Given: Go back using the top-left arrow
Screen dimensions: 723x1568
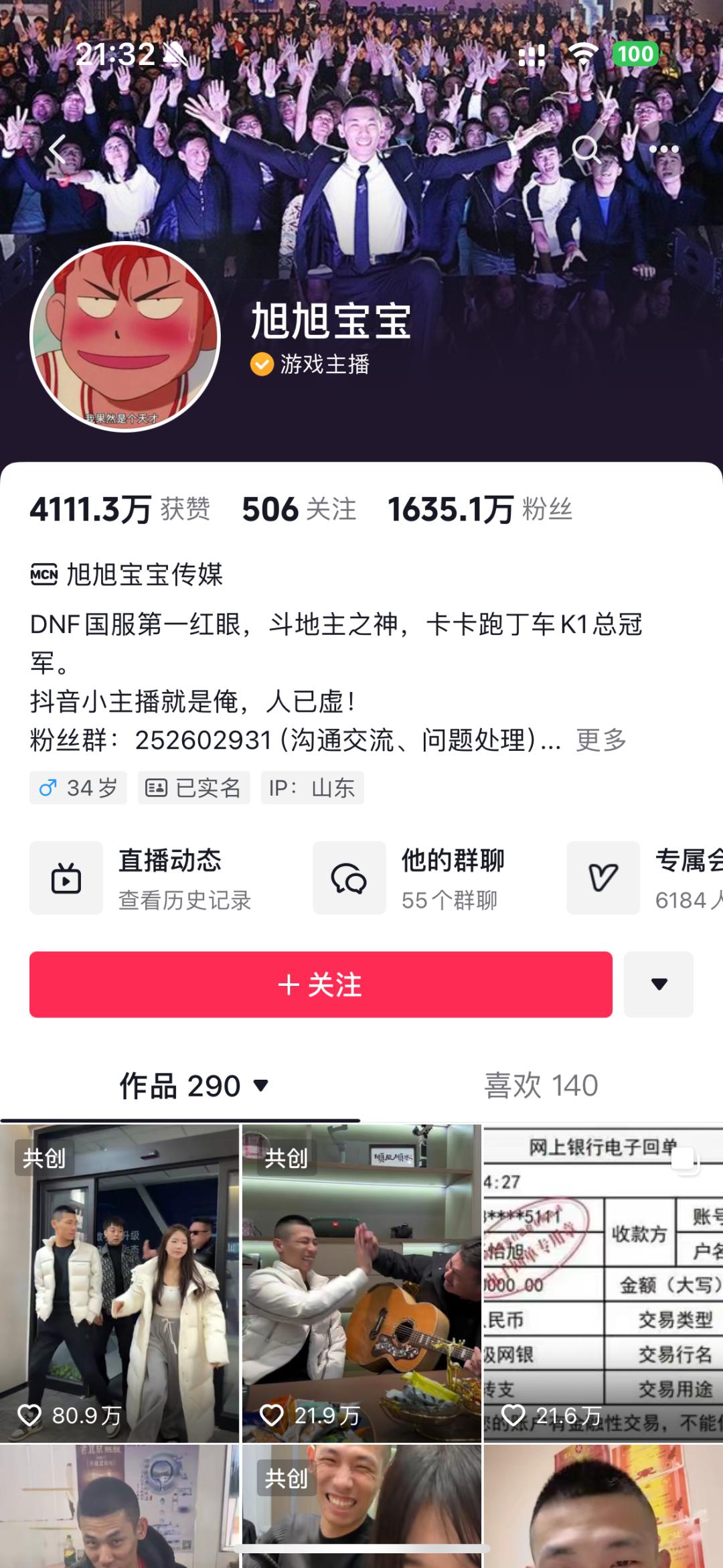Looking at the screenshot, I should click(57, 149).
